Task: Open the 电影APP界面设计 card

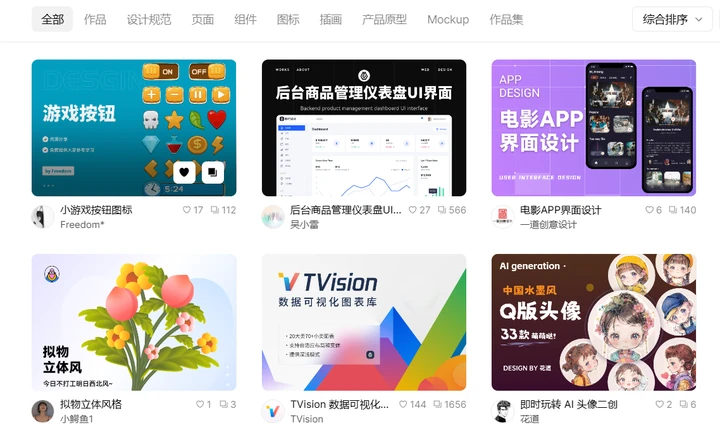Action: [x=594, y=128]
